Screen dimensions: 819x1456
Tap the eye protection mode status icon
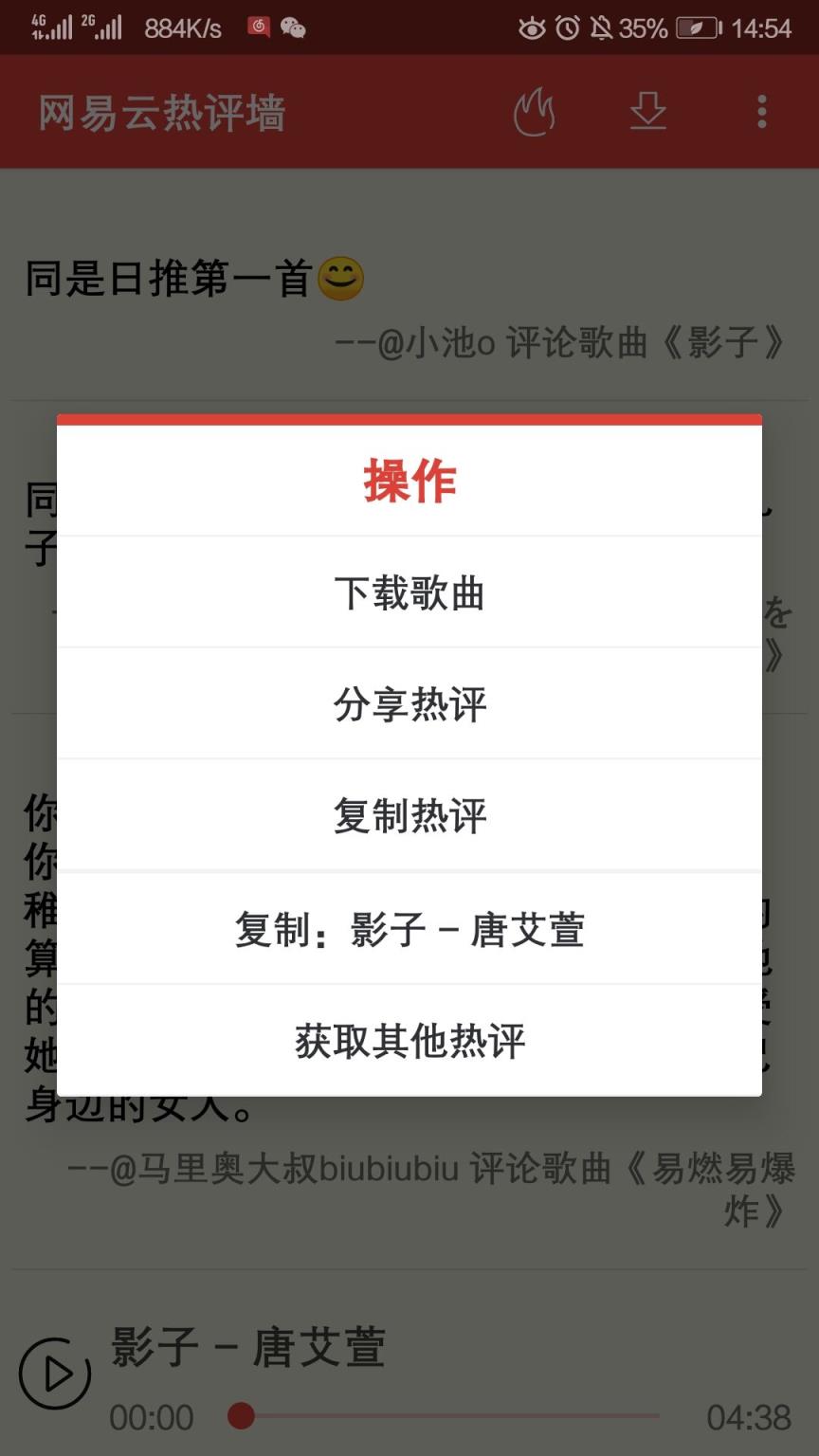[531, 27]
